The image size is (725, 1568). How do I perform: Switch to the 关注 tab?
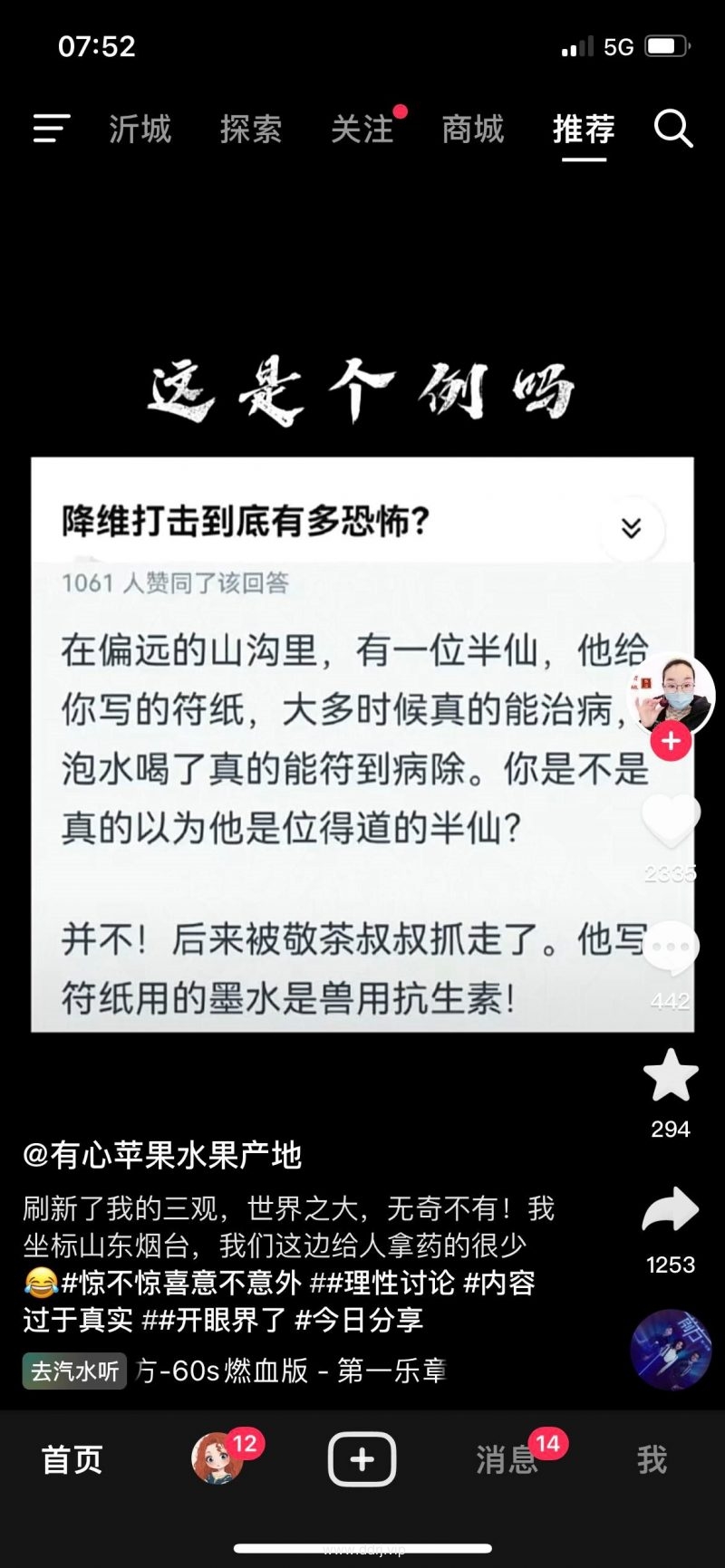(362, 130)
